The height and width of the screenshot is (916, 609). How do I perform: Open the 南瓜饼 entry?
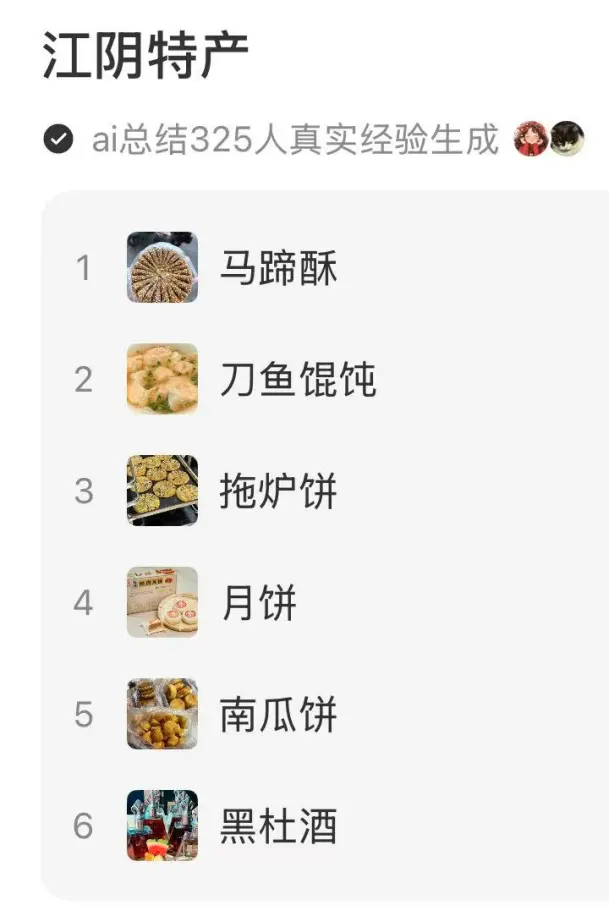click(x=279, y=715)
